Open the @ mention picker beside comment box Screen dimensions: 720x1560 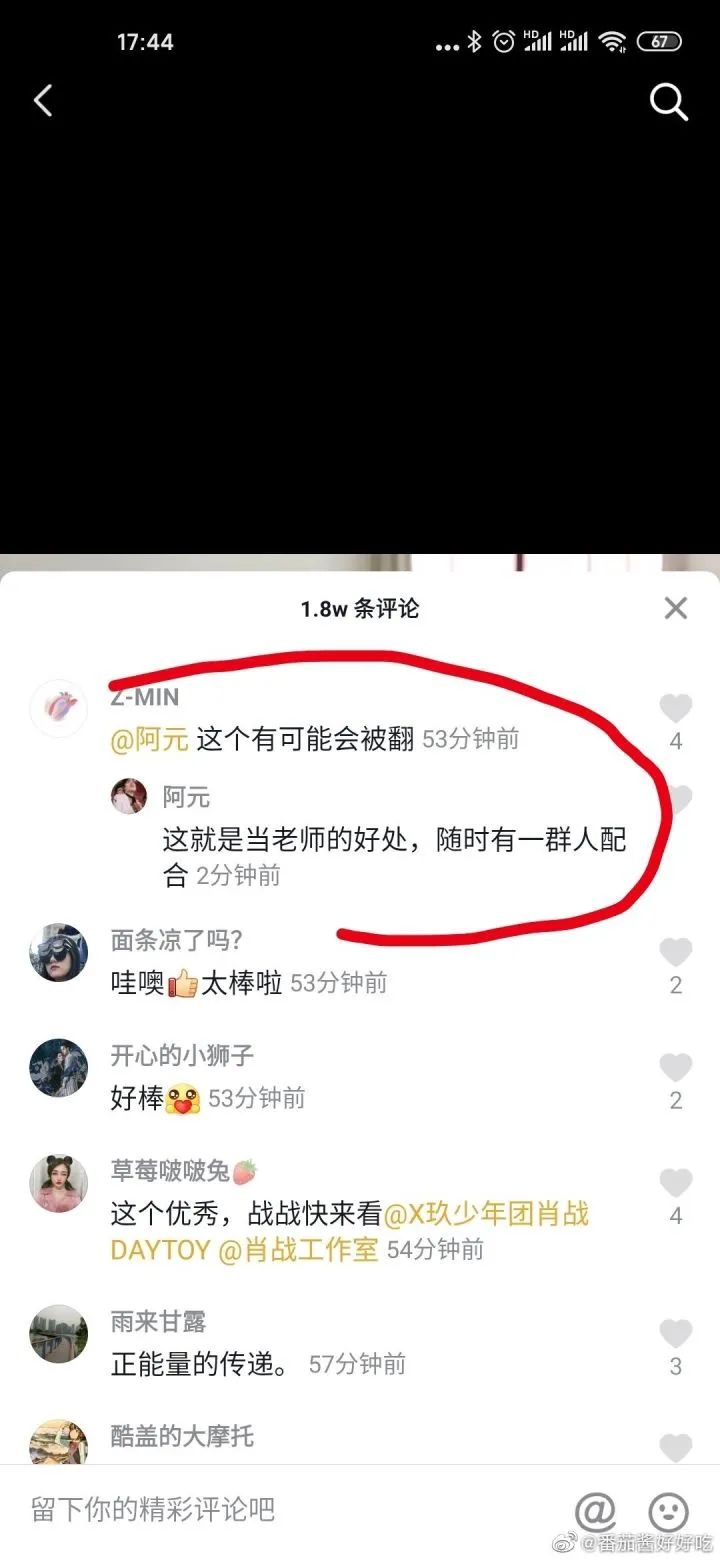[x=595, y=1512]
